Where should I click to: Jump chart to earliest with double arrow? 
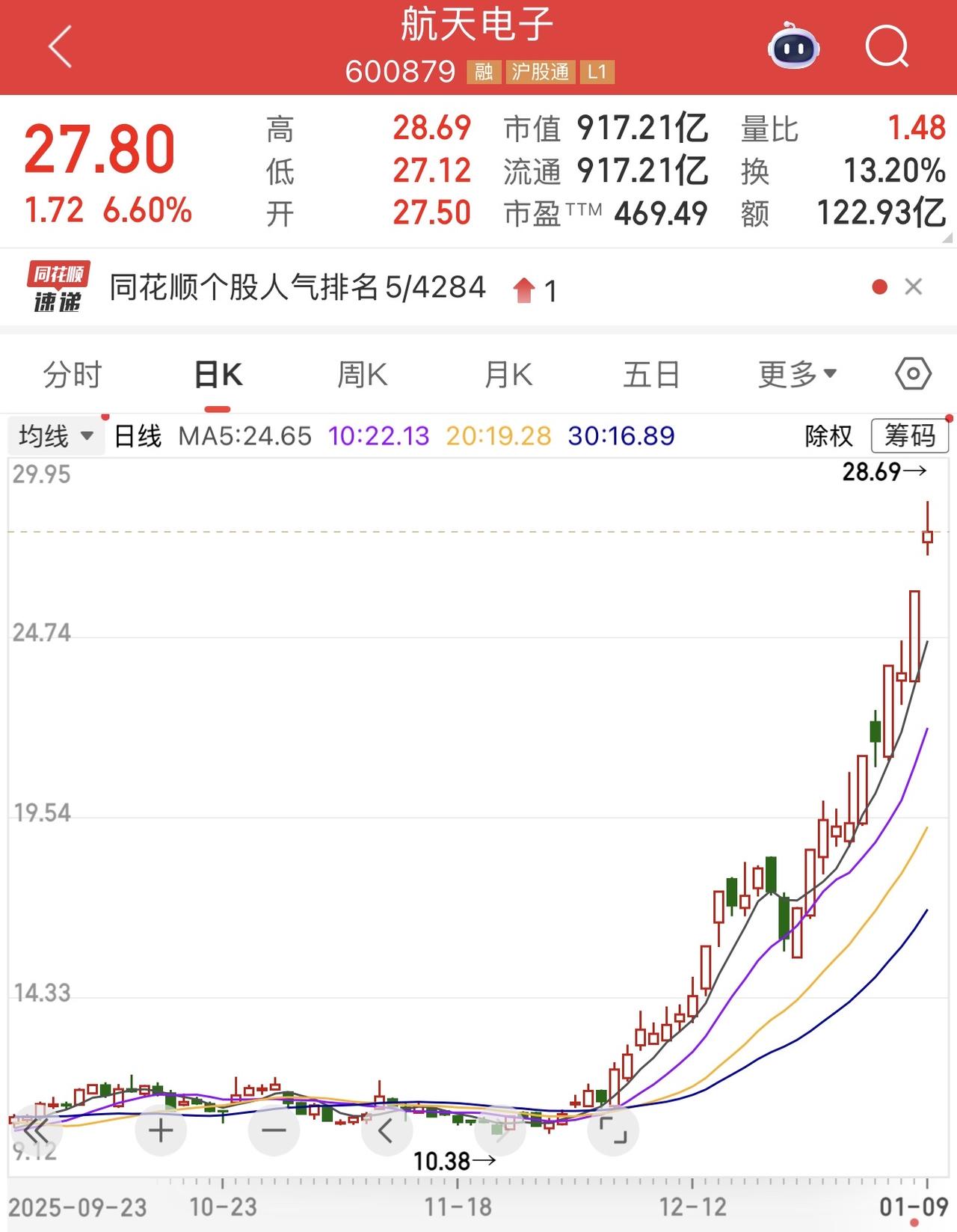click(36, 1130)
